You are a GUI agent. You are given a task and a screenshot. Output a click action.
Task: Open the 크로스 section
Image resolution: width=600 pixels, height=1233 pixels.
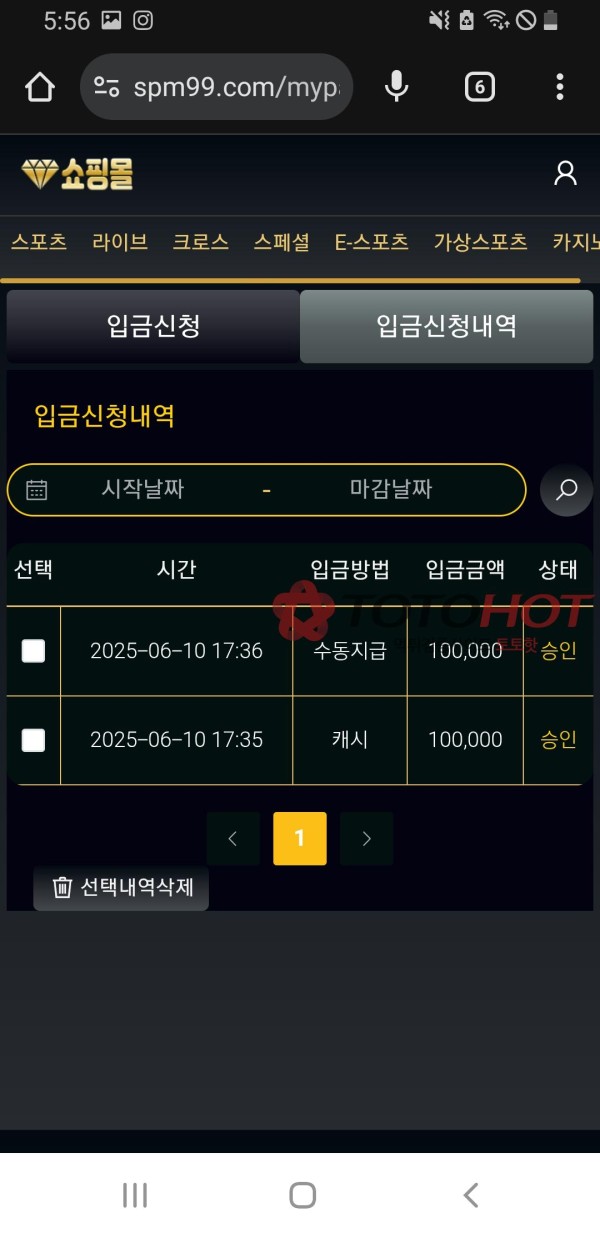click(x=200, y=242)
